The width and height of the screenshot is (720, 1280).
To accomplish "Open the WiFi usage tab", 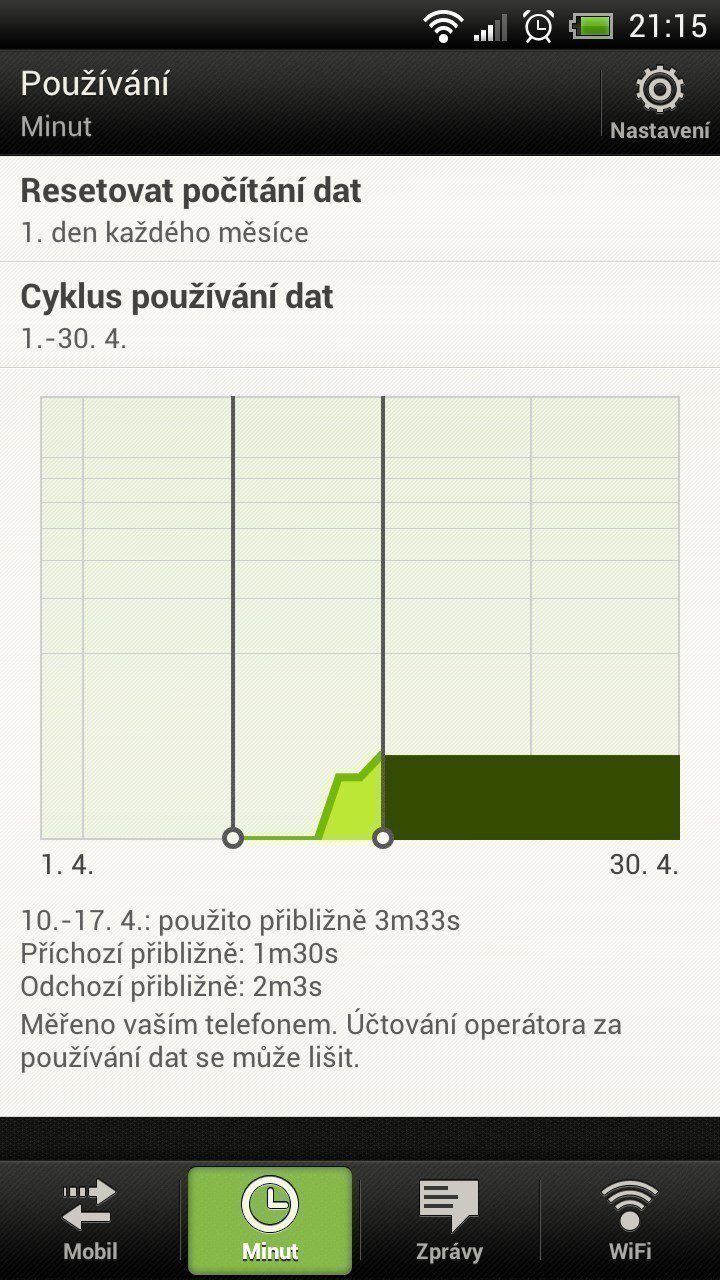I will click(x=630, y=1220).
